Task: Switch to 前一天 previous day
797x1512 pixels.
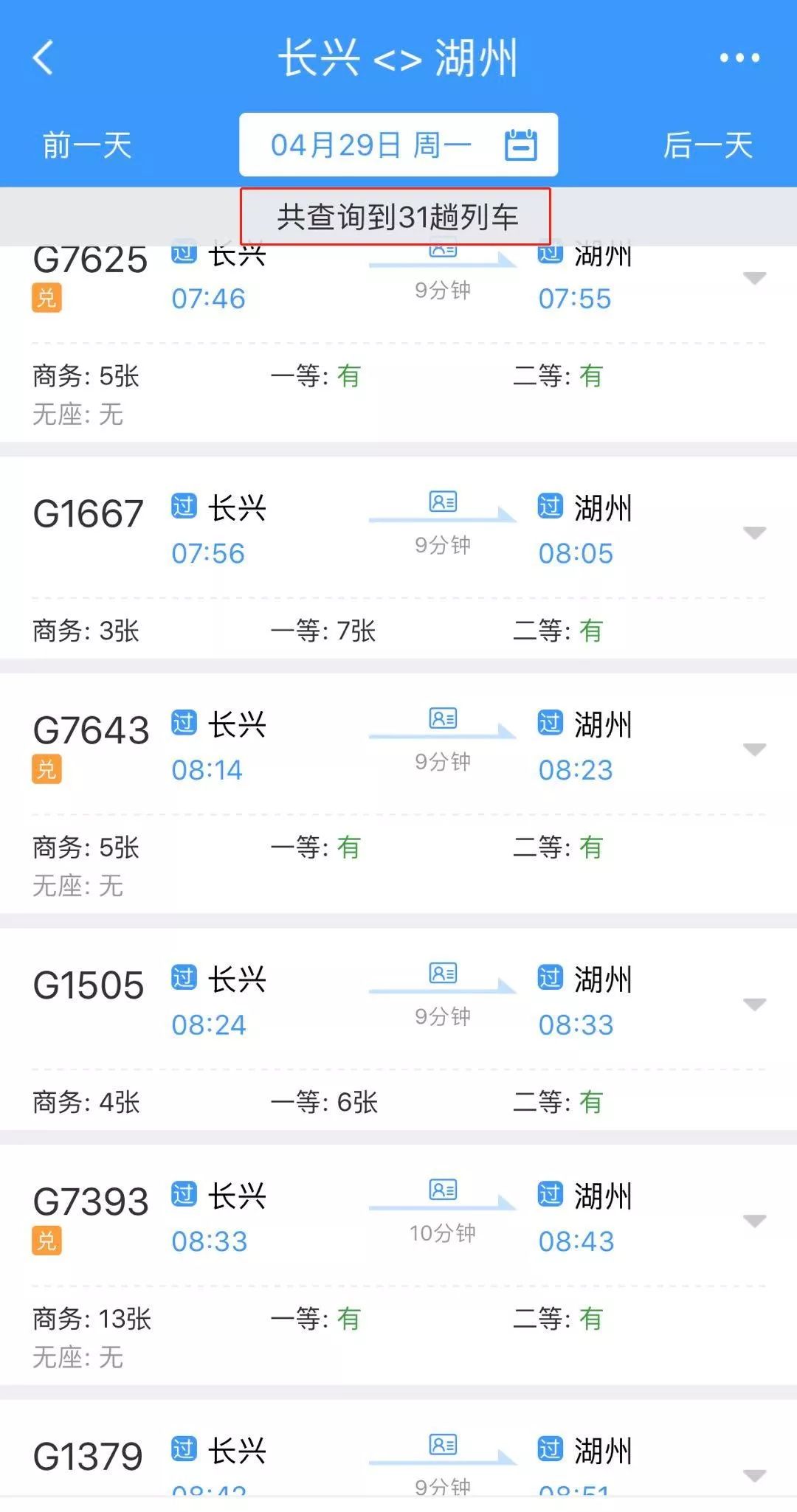Action: tap(85, 145)
